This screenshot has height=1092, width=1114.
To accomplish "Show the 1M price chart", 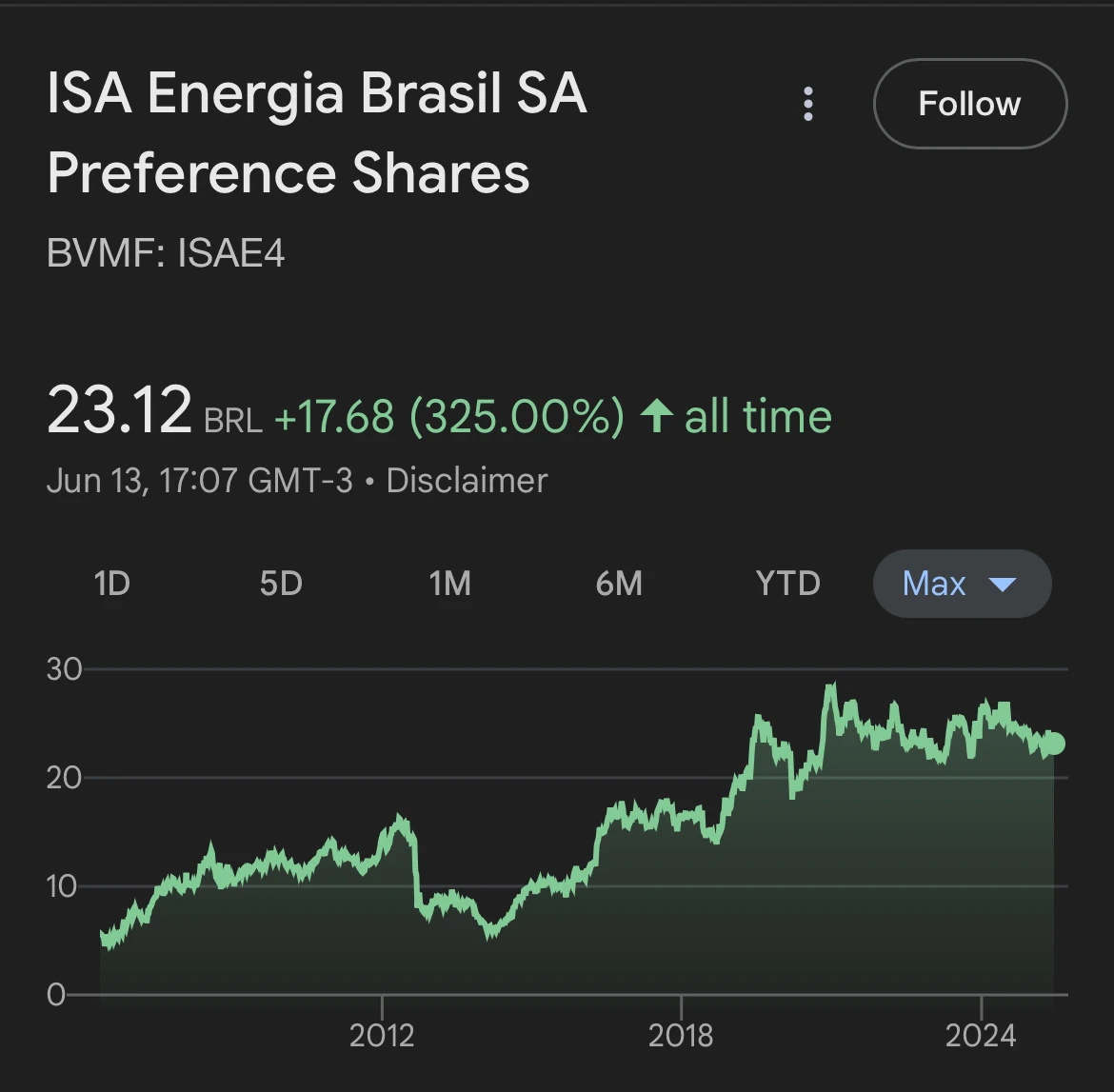I will click(449, 584).
